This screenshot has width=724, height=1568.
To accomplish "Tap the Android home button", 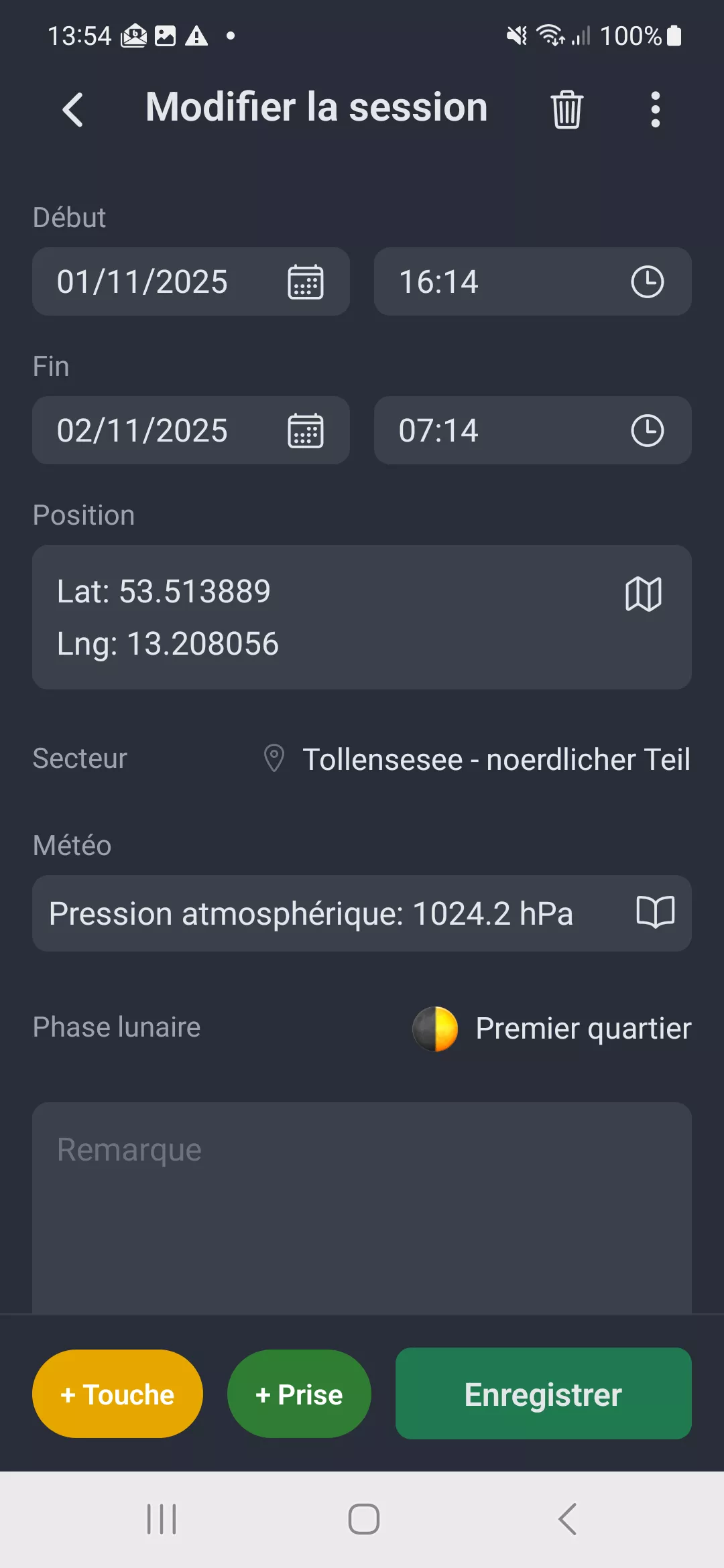I will (x=361, y=1519).
